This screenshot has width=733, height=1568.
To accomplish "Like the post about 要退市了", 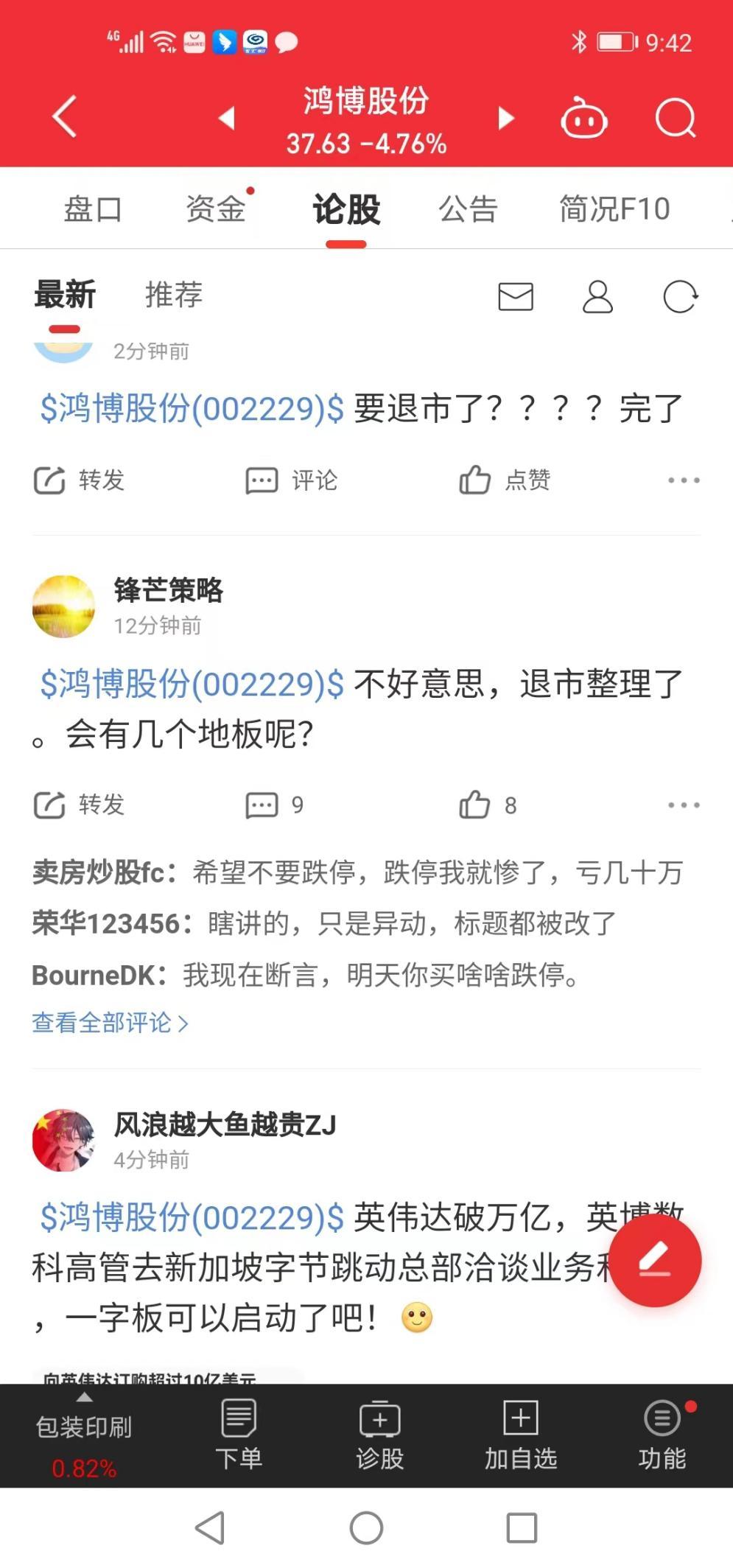I will tap(505, 480).
